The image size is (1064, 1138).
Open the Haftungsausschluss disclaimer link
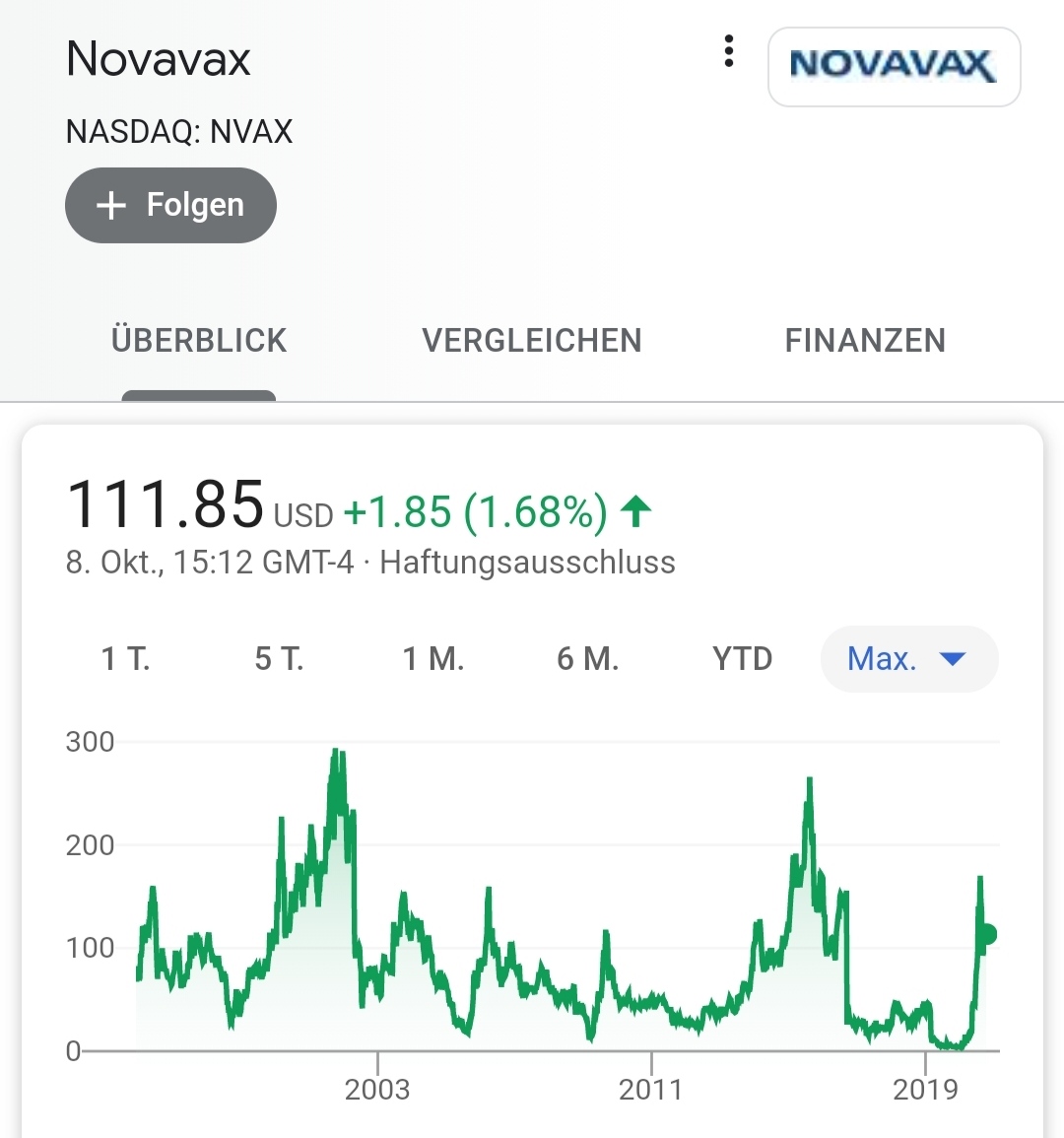527,563
